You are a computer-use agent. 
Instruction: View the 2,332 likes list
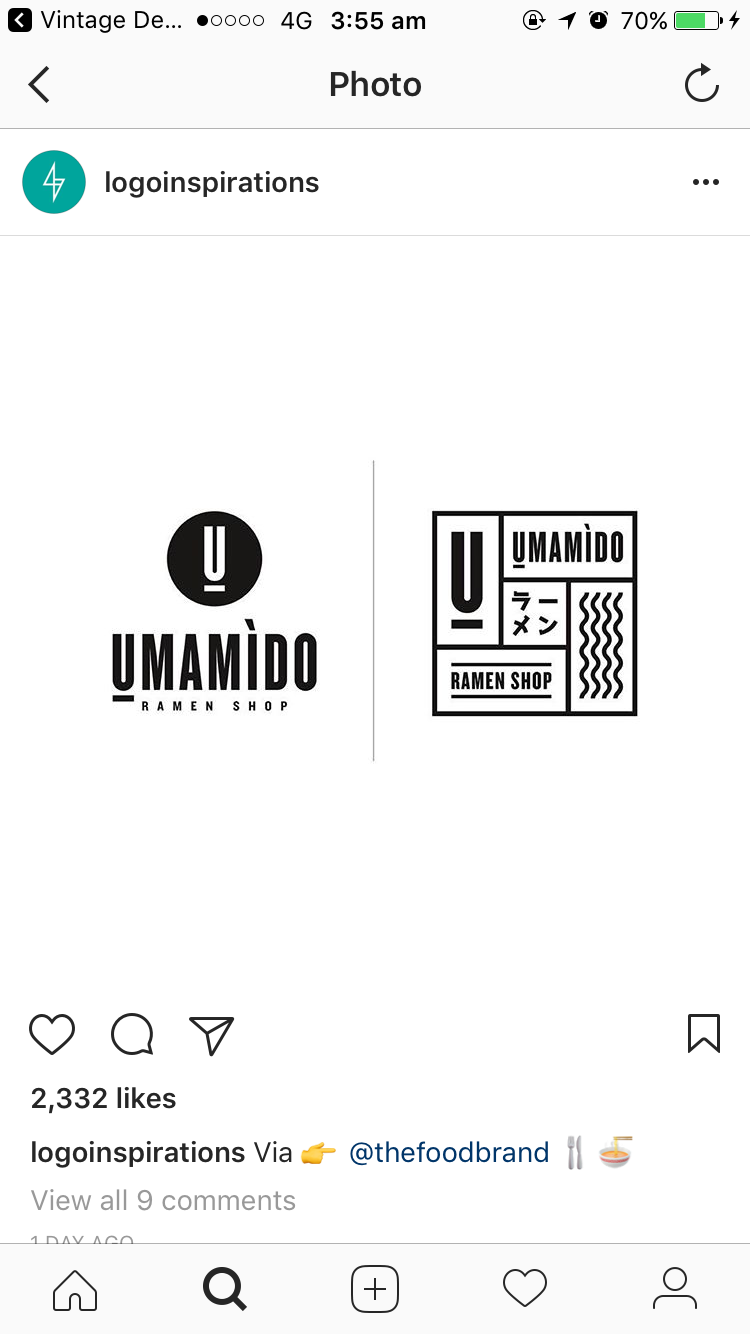pos(103,1098)
